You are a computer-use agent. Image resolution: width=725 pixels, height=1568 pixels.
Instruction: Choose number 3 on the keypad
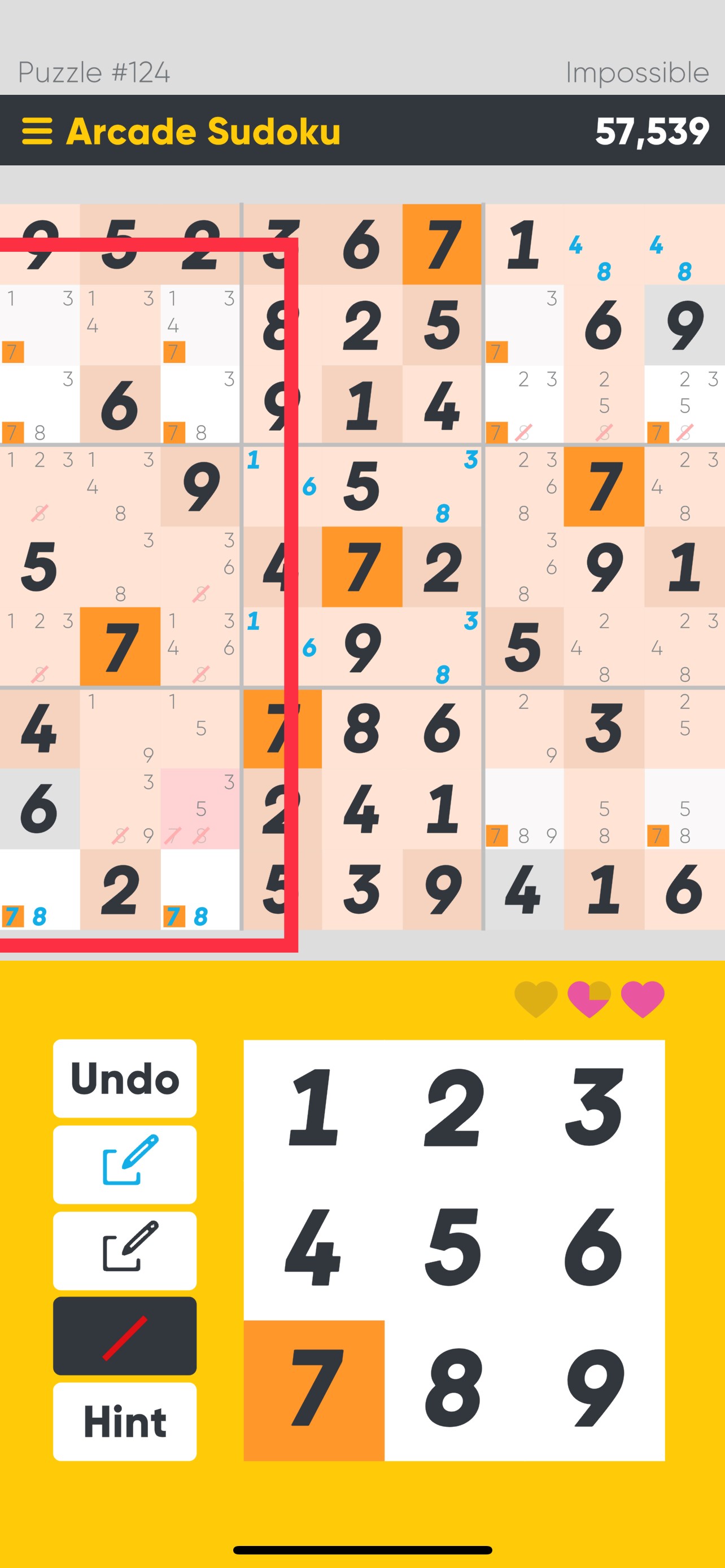click(595, 1110)
